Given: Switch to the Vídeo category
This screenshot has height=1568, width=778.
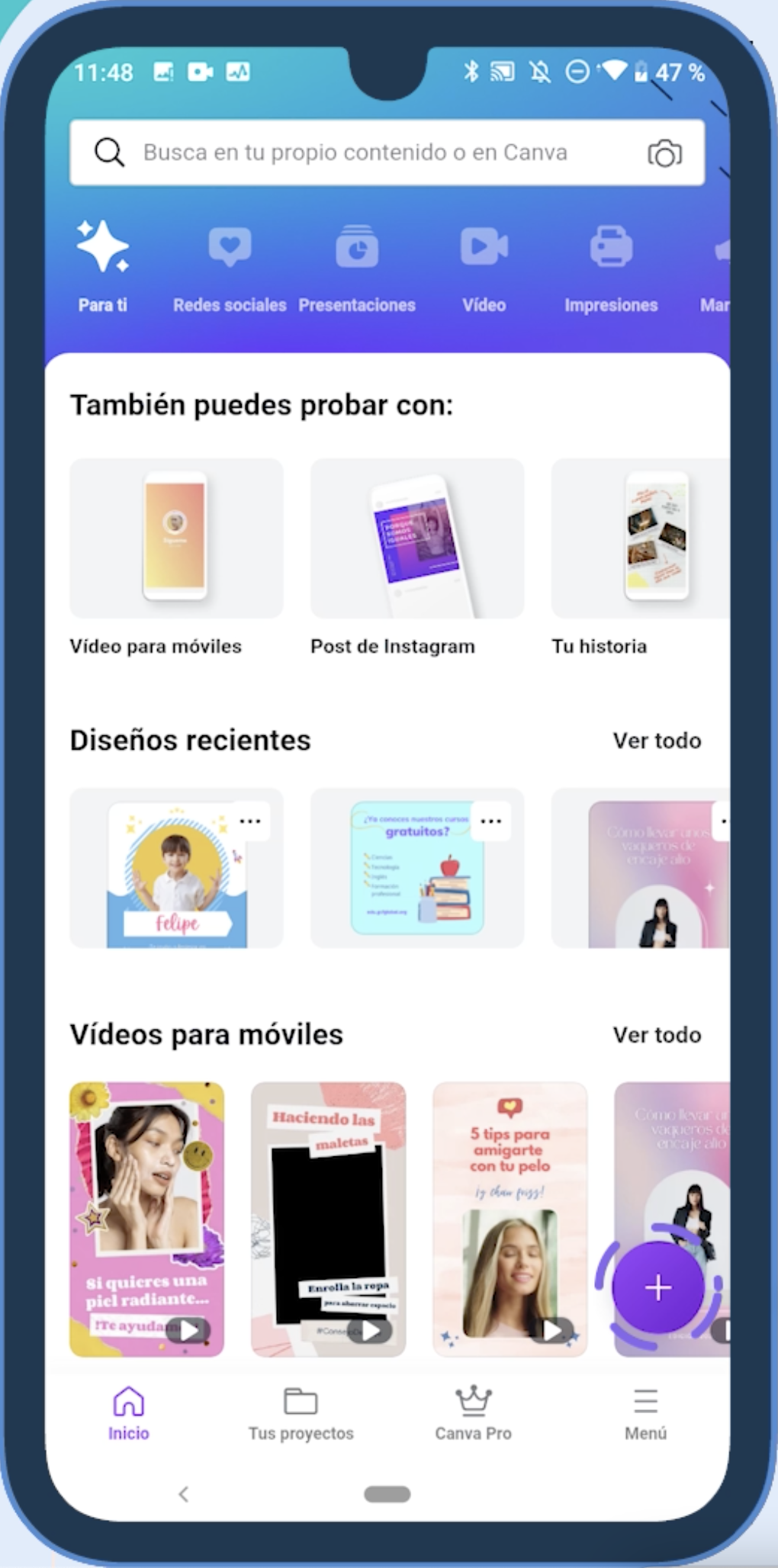Looking at the screenshot, I should click(x=484, y=267).
